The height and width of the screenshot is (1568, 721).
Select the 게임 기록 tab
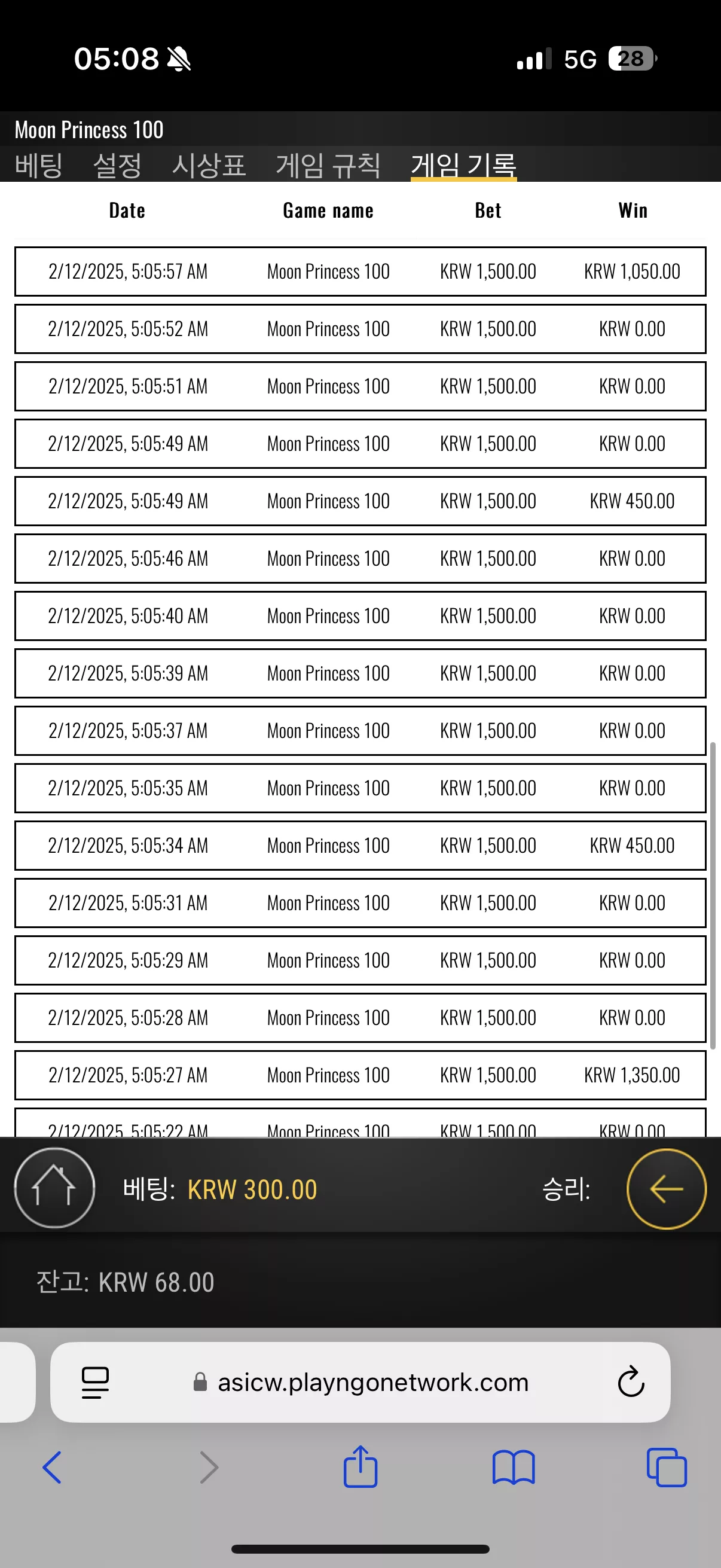tap(464, 165)
